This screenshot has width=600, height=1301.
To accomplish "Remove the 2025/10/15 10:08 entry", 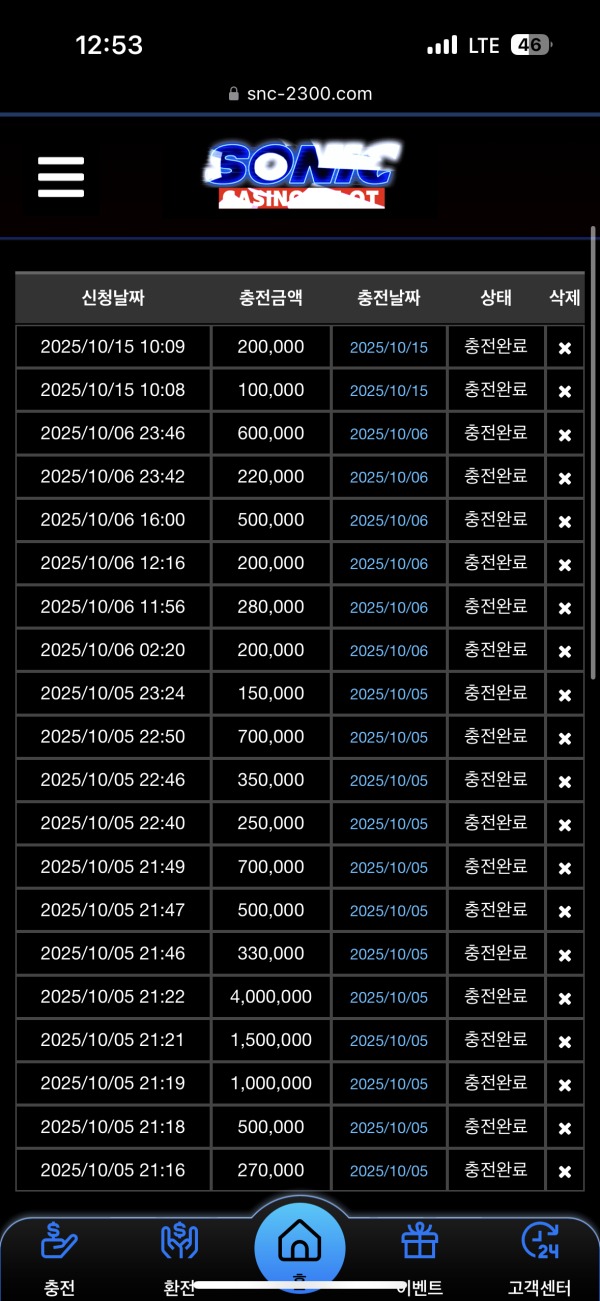I will tap(565, 391).
